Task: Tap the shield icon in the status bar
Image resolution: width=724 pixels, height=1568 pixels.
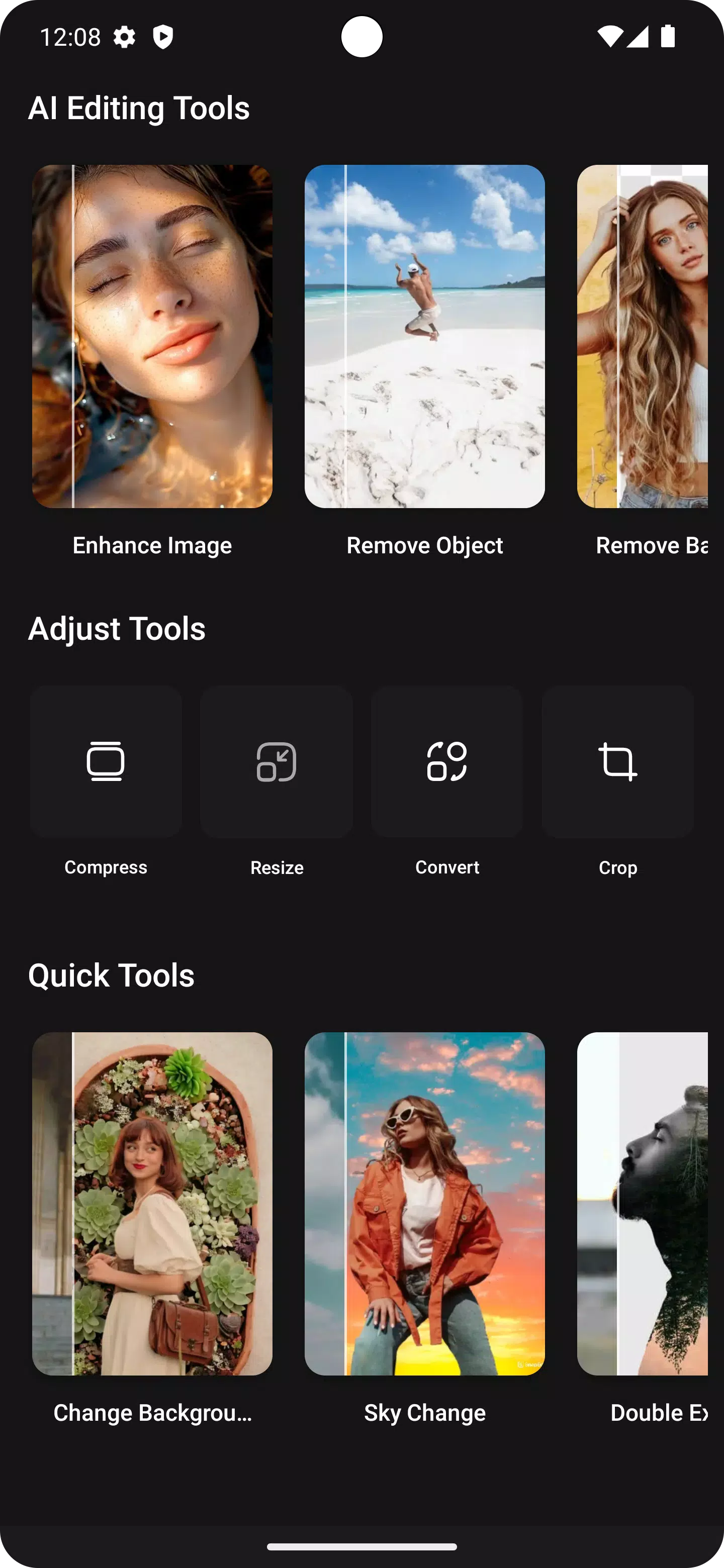Action: [162, 37]
